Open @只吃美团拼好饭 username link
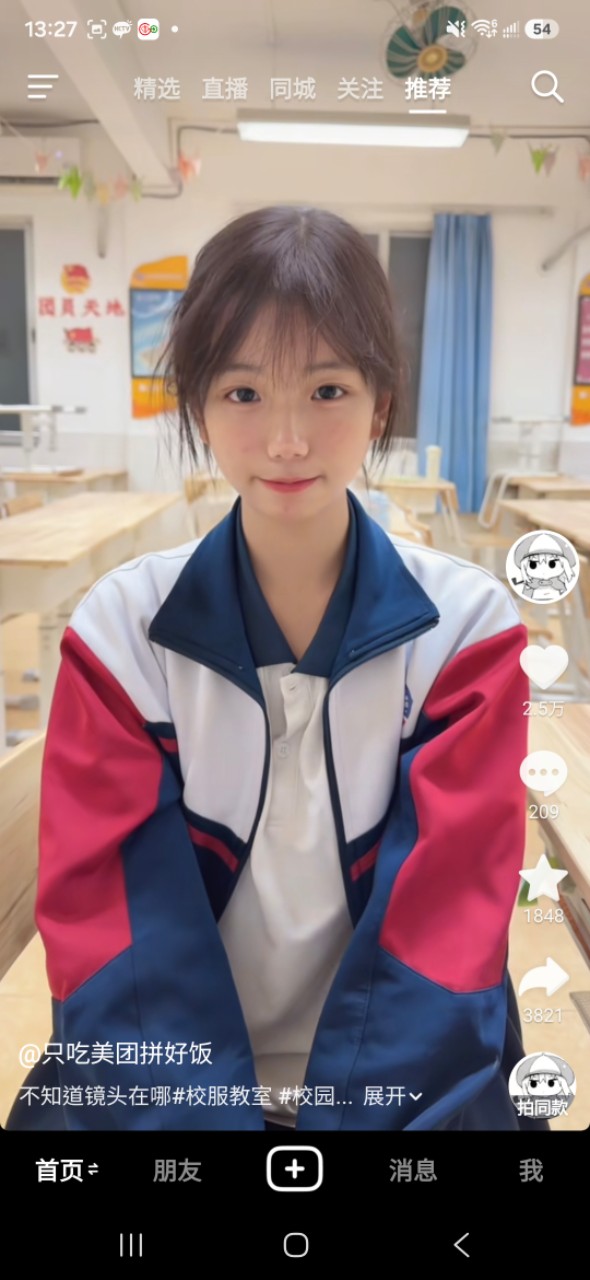Image resolution: width=590 pixels, height=1280 pixels. point(115,1054)
